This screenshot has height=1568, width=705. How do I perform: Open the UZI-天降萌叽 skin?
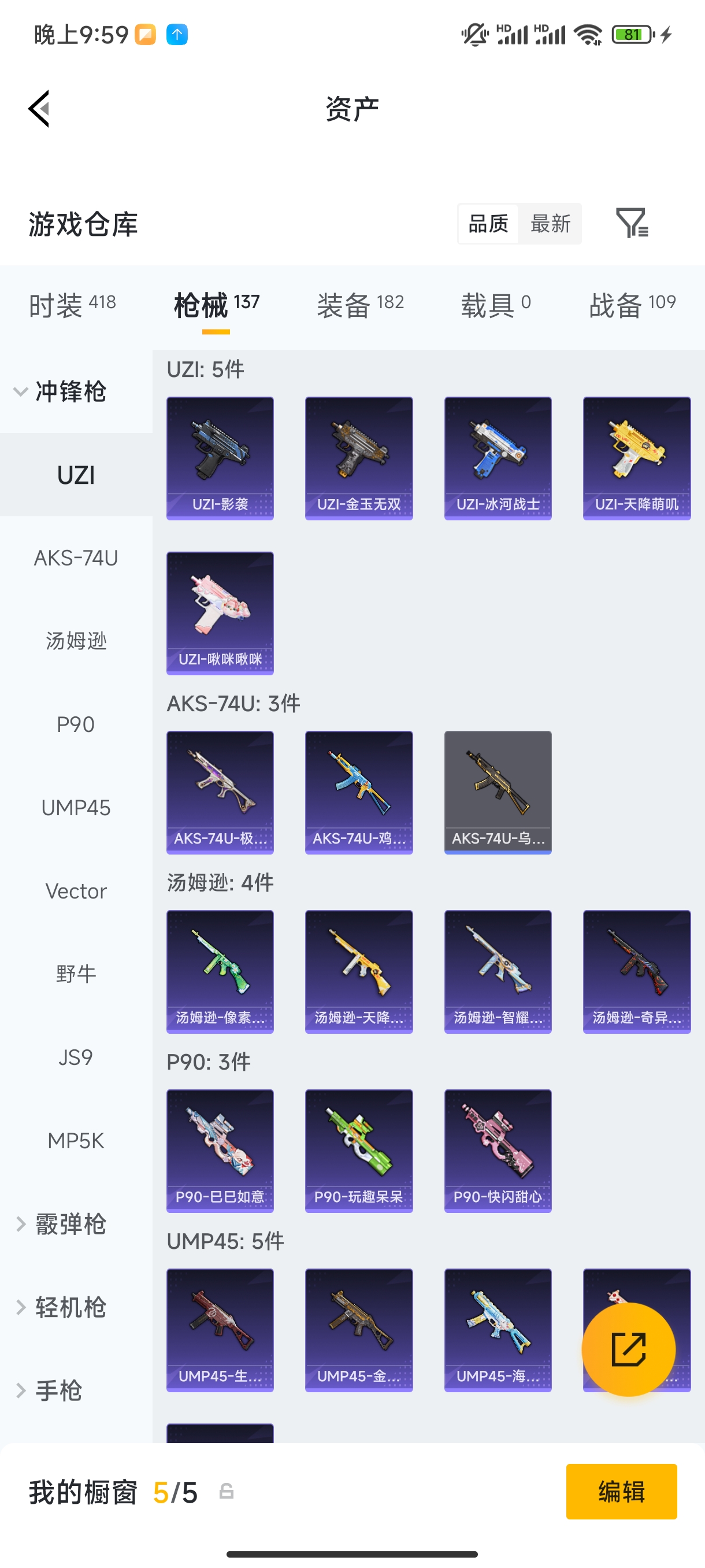point(636,458)
